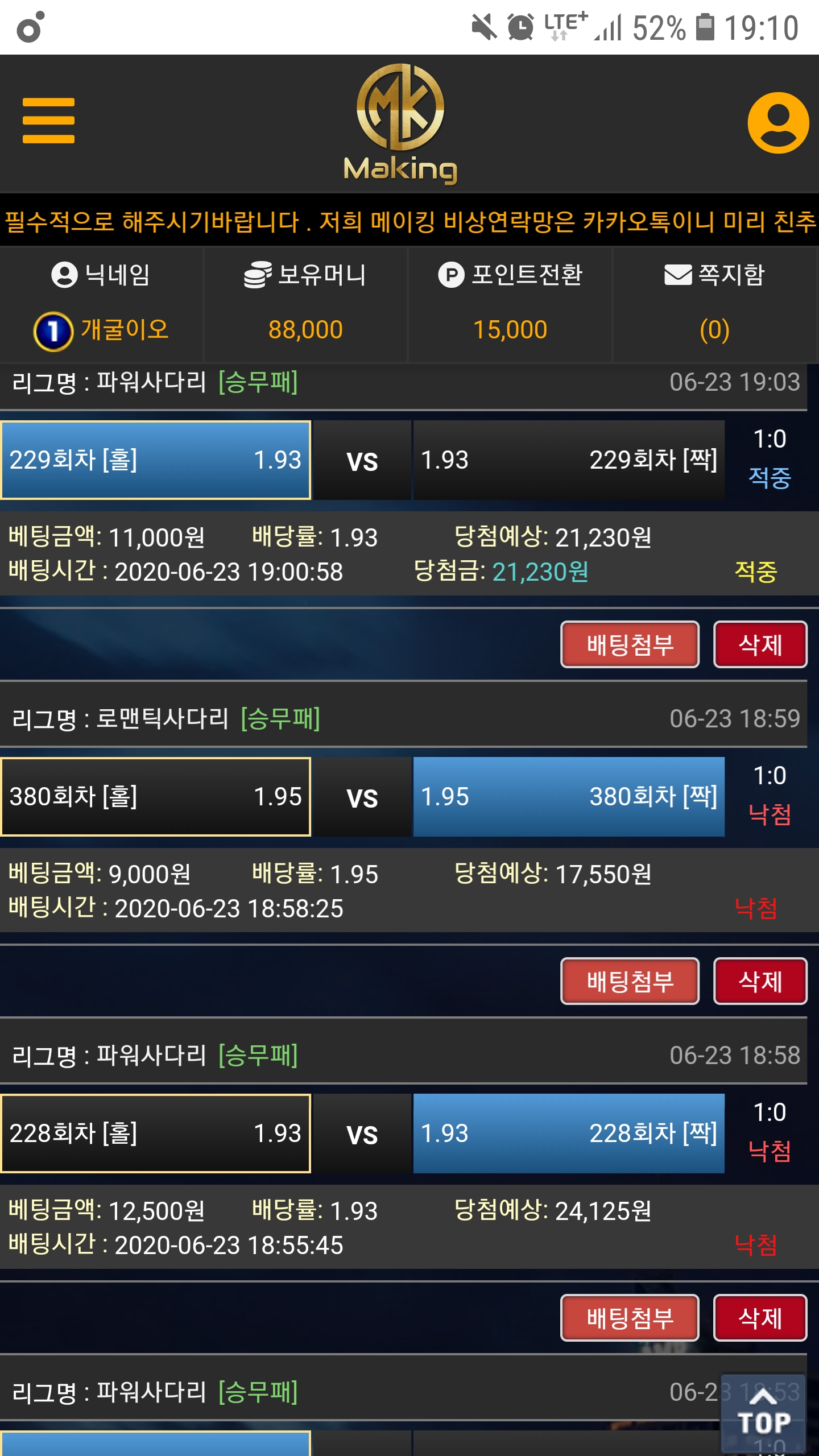Select 배팅첨부 under the 228회차 bet
Viewport: 819px width, 1456px height.
point(630,1318)
